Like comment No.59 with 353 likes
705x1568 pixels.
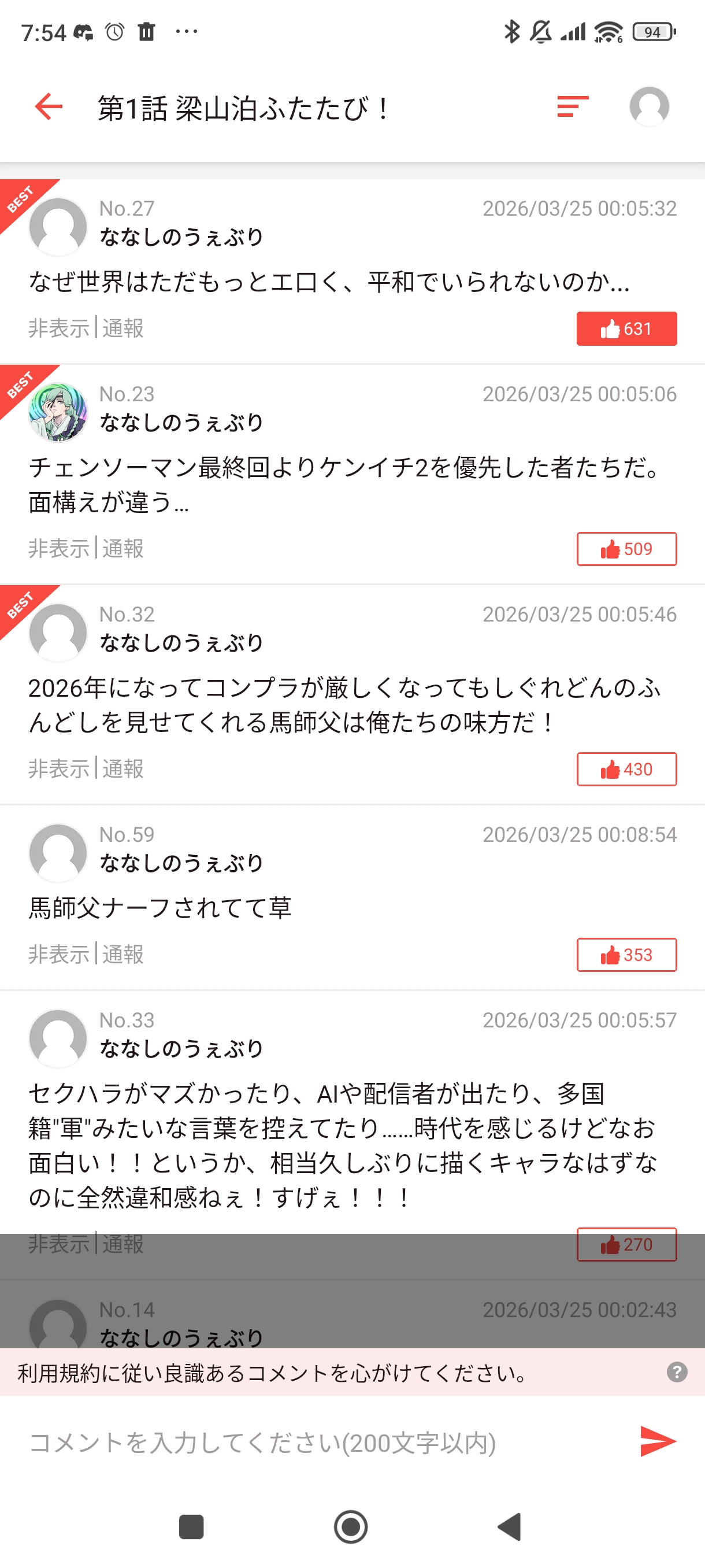click(626, 955)
